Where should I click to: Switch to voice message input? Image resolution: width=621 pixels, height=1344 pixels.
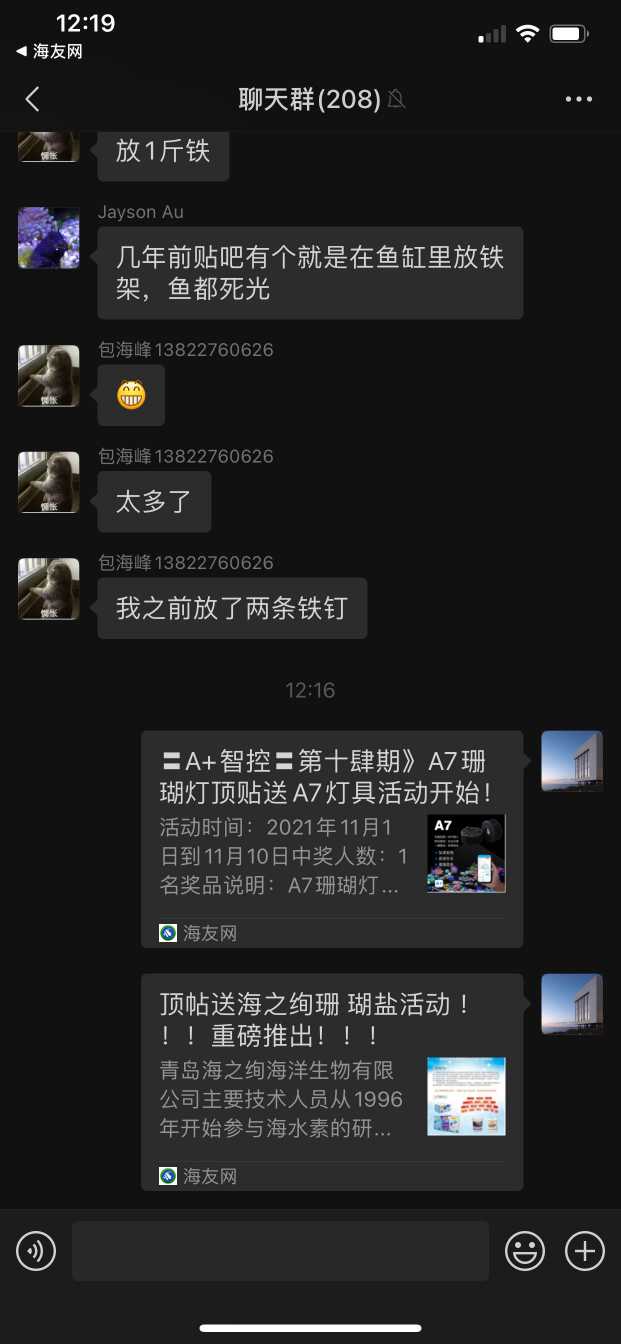(x=36, y=1251)
